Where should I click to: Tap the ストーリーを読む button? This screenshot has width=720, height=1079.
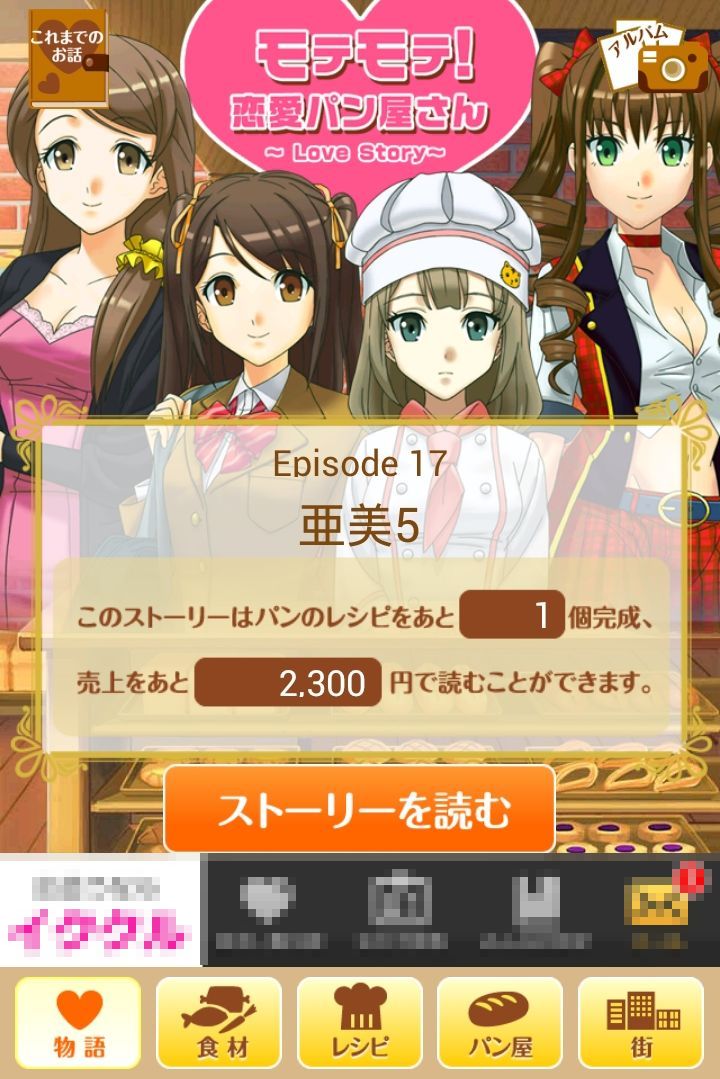coord(359,809)
